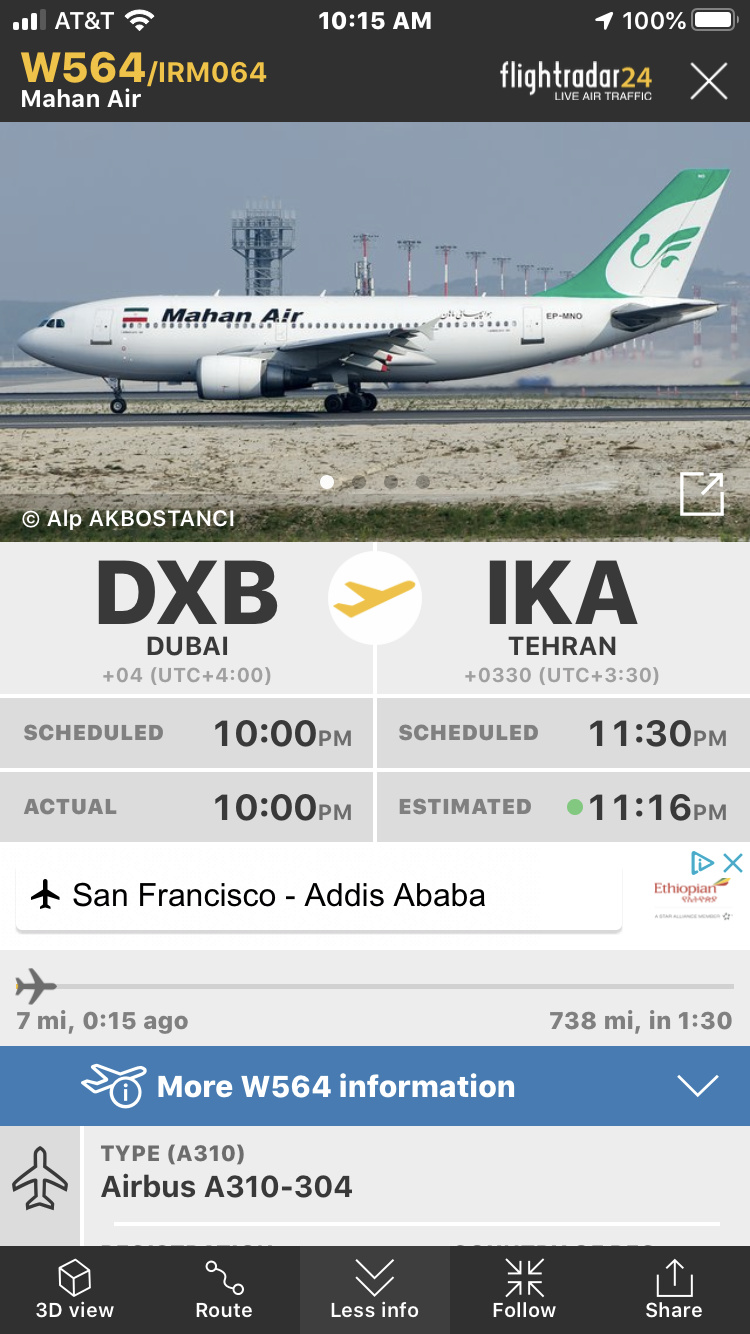The width and height of the screenshot is (750, 1334).
Task: Open the AdChoices info icon
Action: pyautogui.click(x=704, y=863)
